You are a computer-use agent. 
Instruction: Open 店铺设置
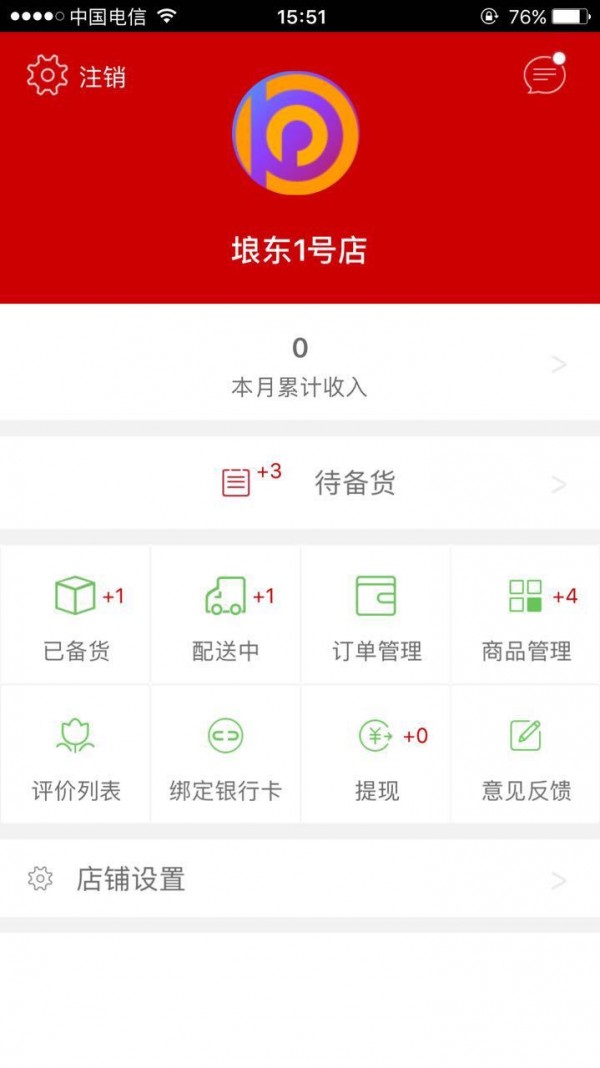pos(300,880)
